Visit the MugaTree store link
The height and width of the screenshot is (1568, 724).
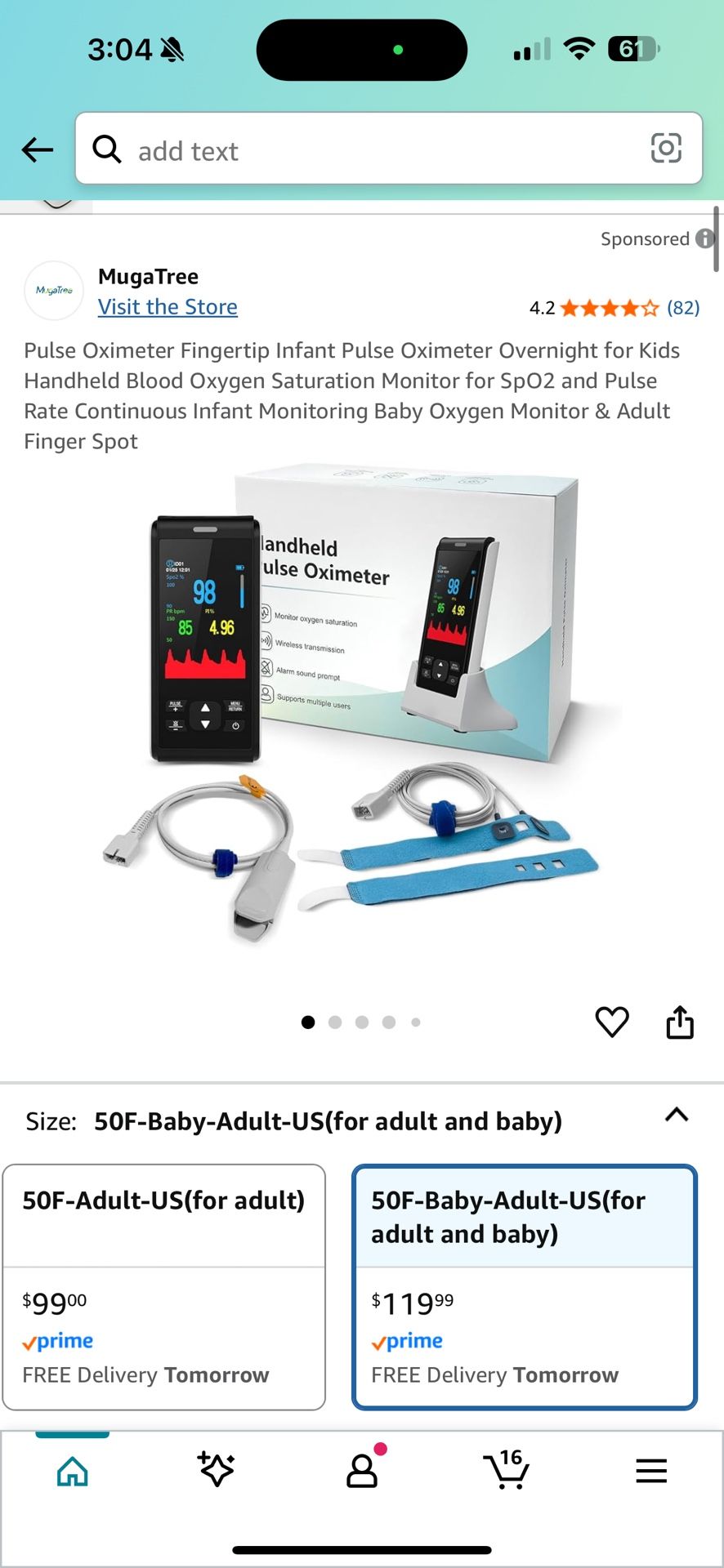click(x=168, y=307)
